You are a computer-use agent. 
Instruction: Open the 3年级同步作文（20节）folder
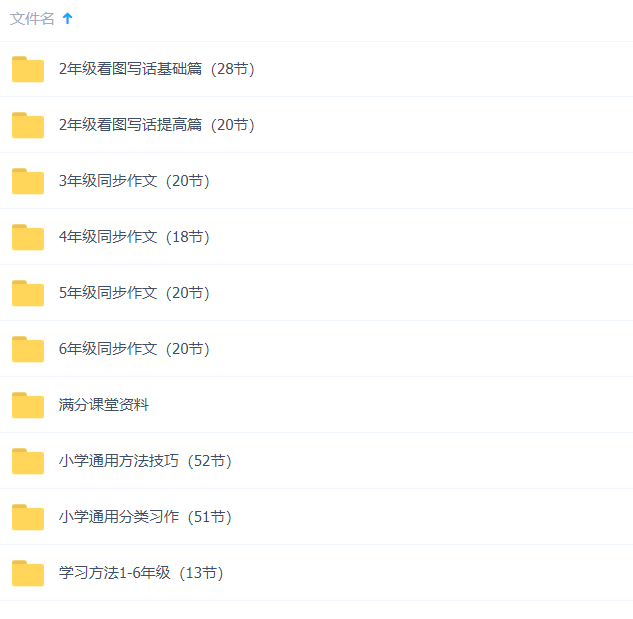coord(134,181)
